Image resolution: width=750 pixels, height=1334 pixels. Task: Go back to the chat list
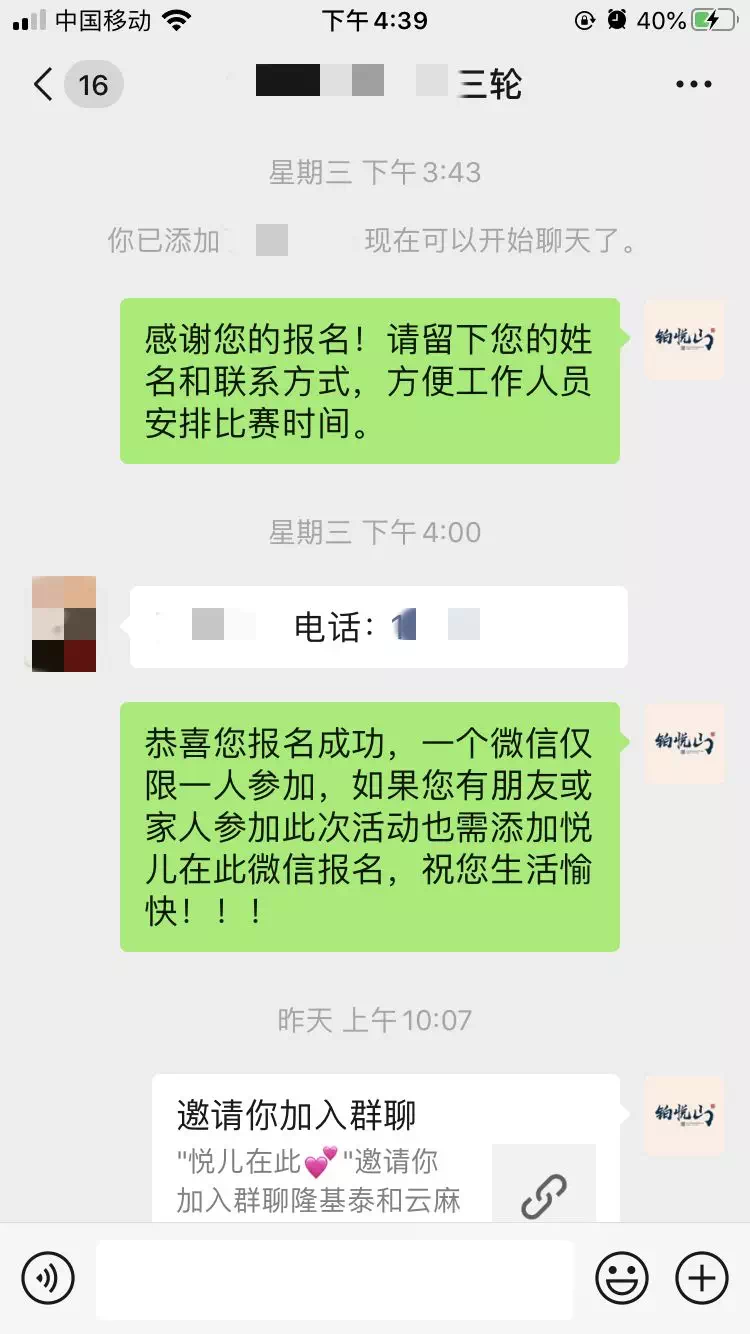coord(44,85)
